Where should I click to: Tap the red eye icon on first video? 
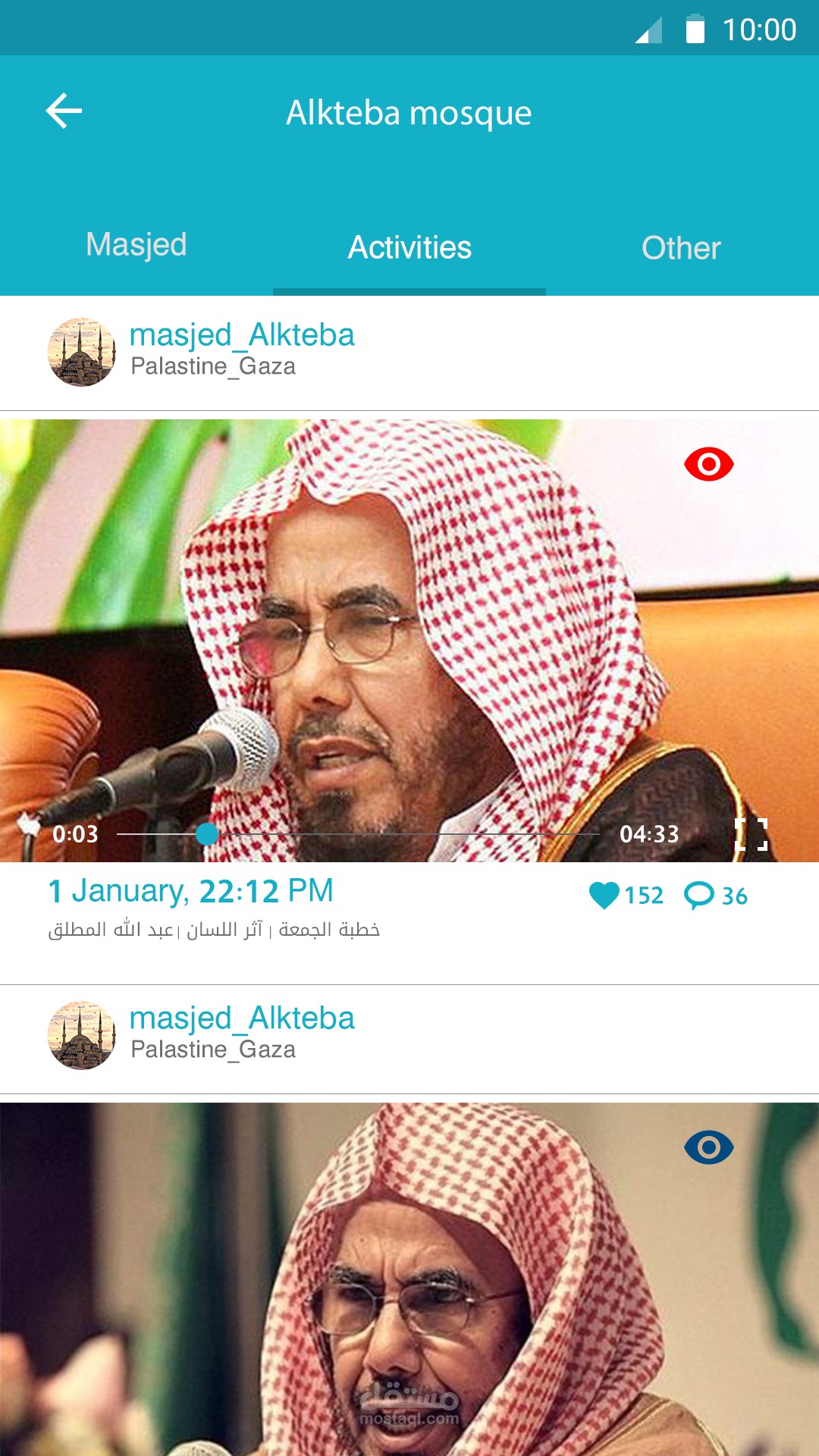click(x=708, y=464)
